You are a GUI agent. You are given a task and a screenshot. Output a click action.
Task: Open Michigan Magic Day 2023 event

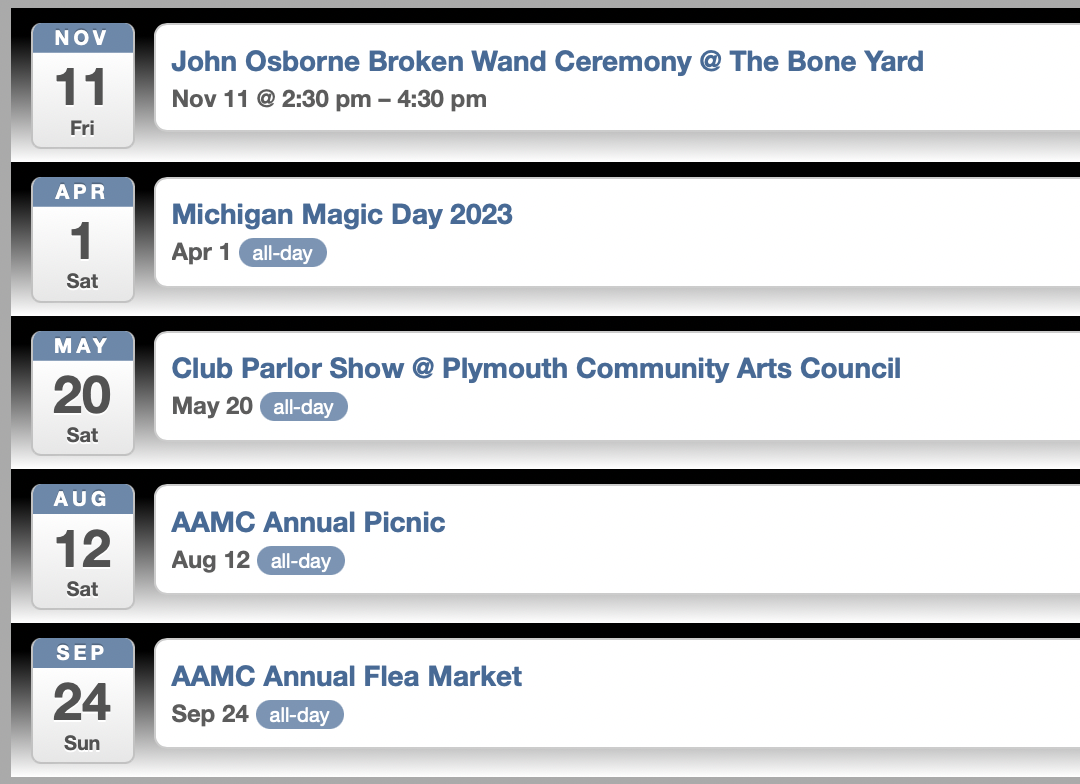[342, 215]
